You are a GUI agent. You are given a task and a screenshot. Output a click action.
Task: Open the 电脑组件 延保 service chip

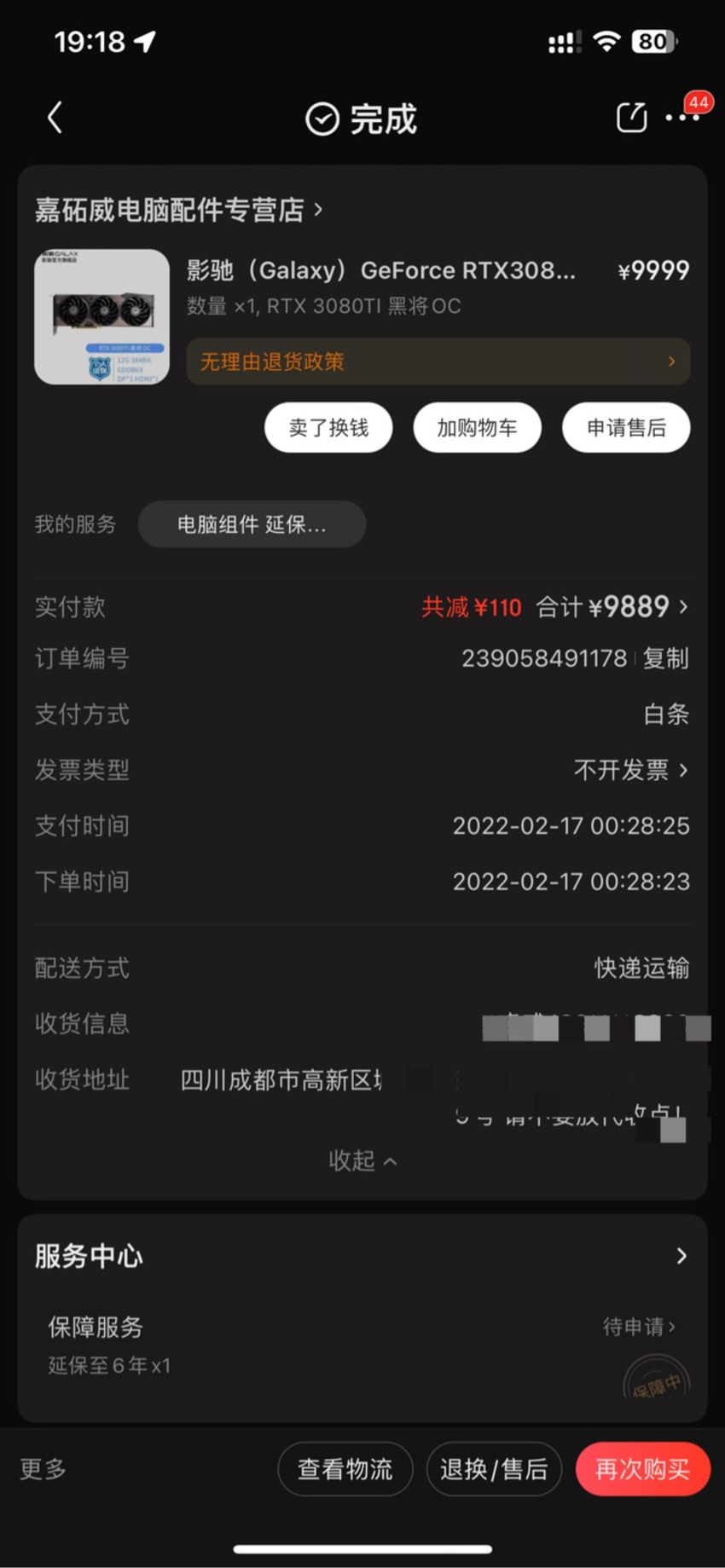252,524
